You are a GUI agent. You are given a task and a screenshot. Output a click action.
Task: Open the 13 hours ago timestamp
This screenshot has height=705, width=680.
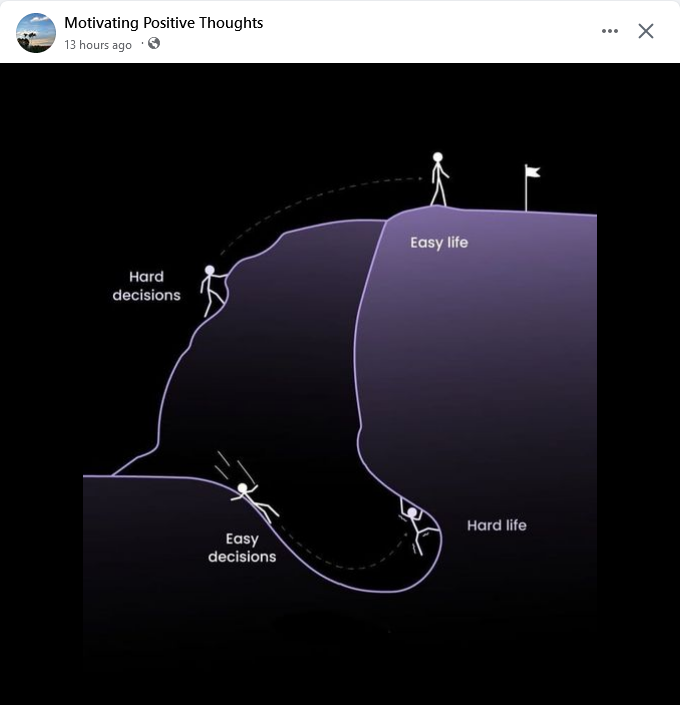click(x=98, y=45)
